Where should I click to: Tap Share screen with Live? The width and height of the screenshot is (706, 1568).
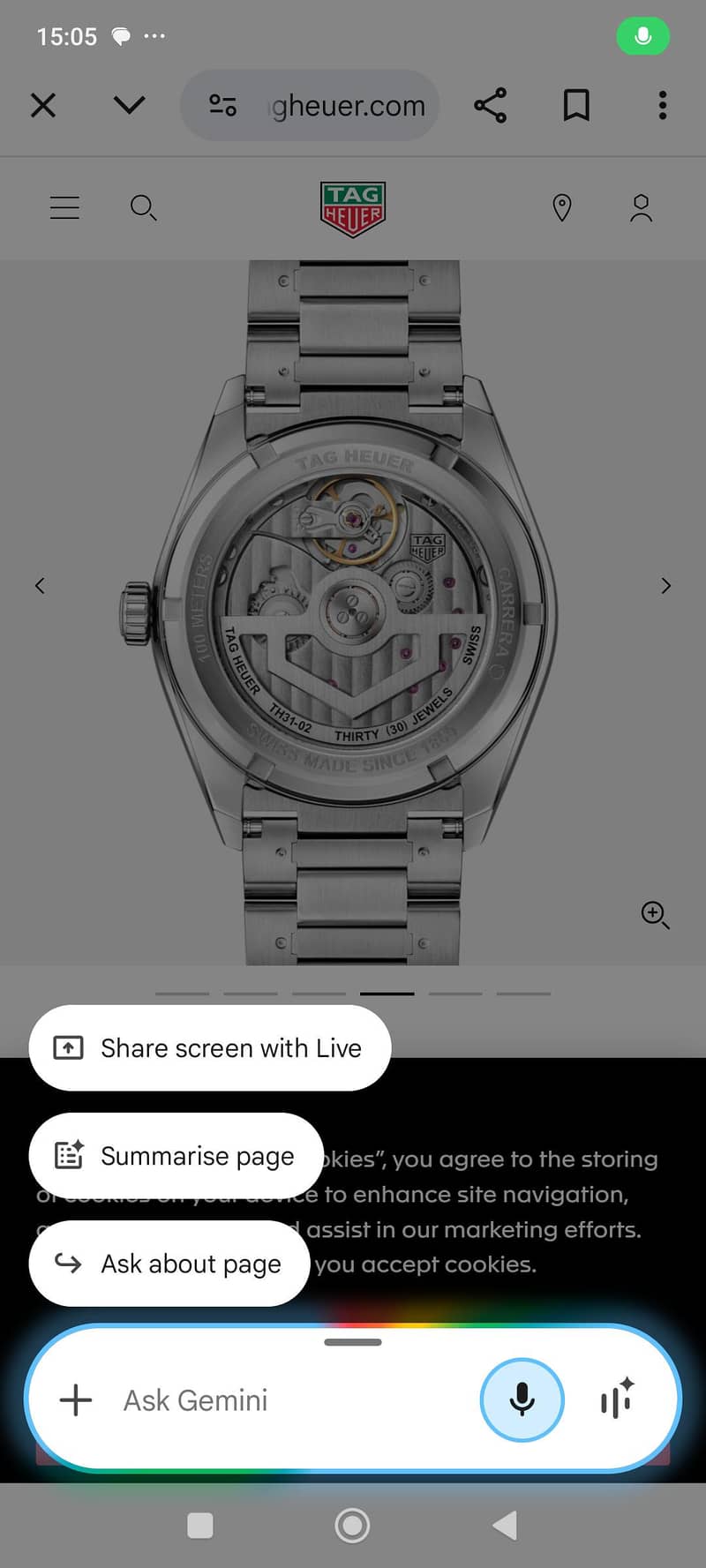(210, 1048)
